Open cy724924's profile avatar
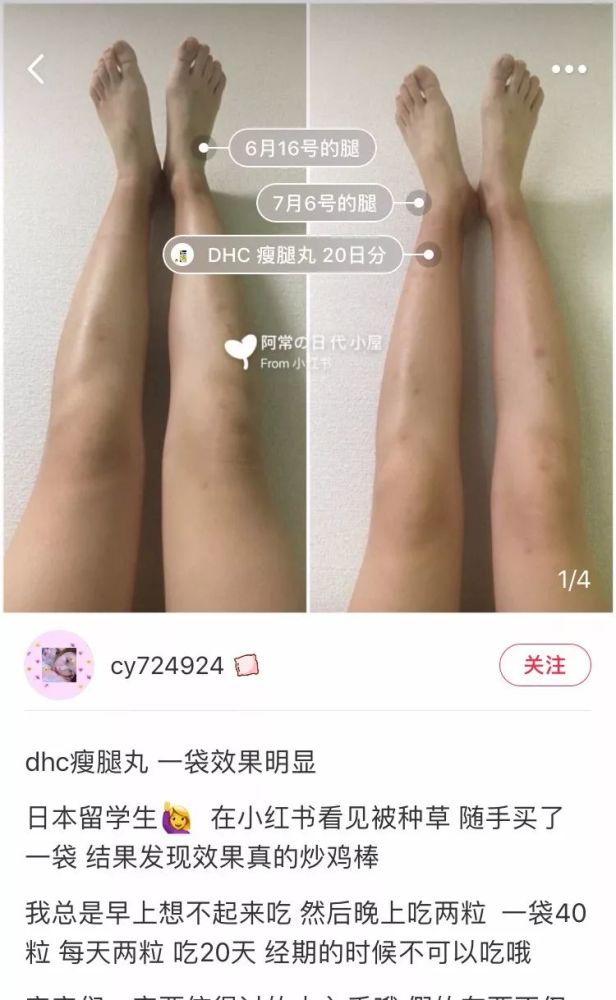Image resolution: width=616 pixels, height=1000 pixels. (x=59, y=665)
